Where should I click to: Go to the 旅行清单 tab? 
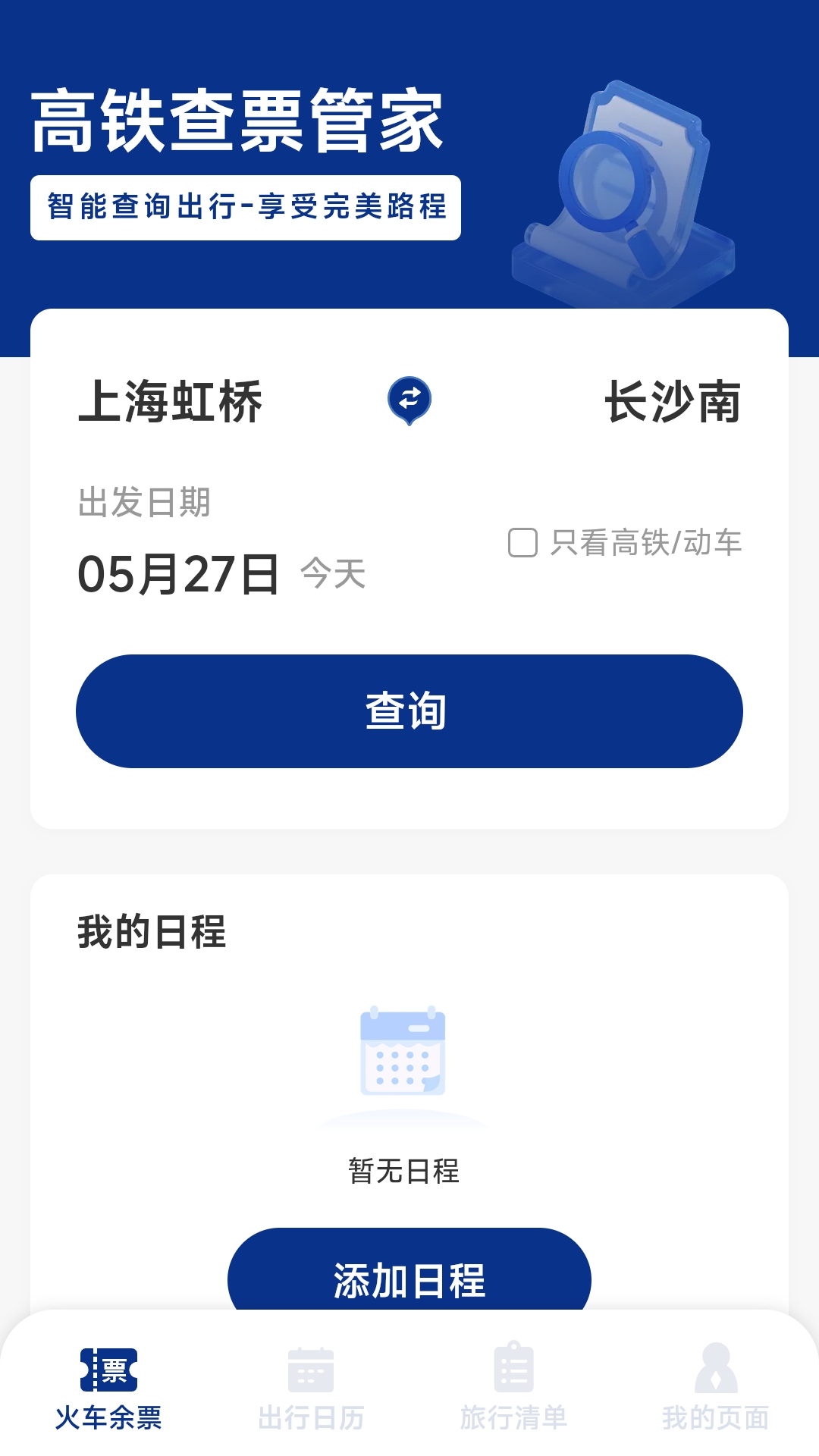513,1386
